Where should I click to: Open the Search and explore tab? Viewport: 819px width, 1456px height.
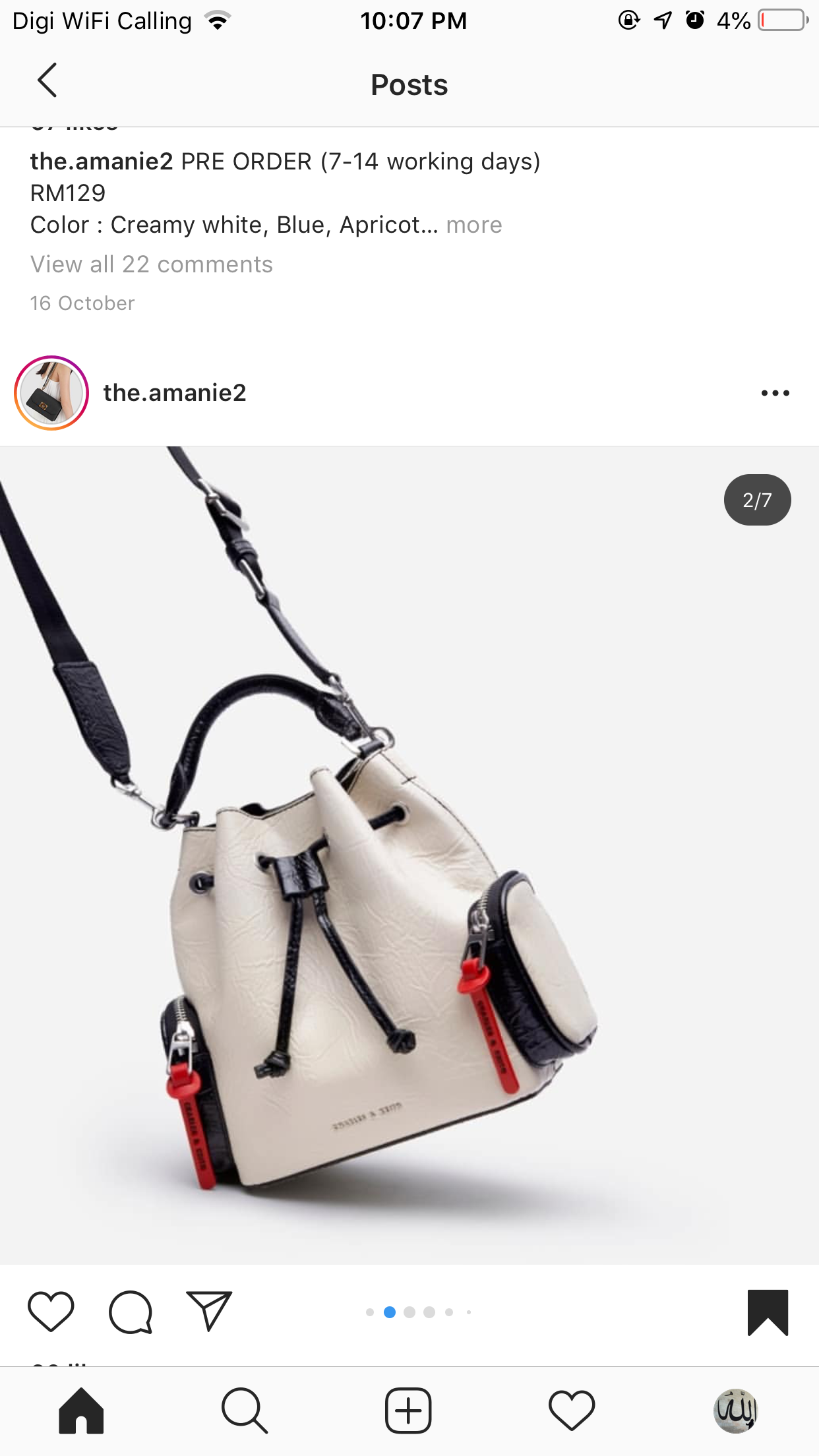tap(245, 1411)
